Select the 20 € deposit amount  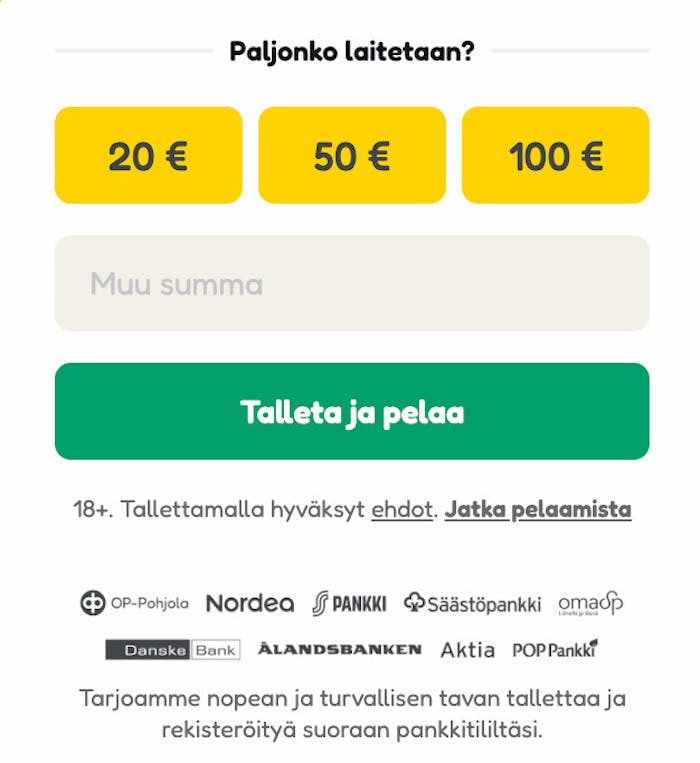[x=148, y=156]
